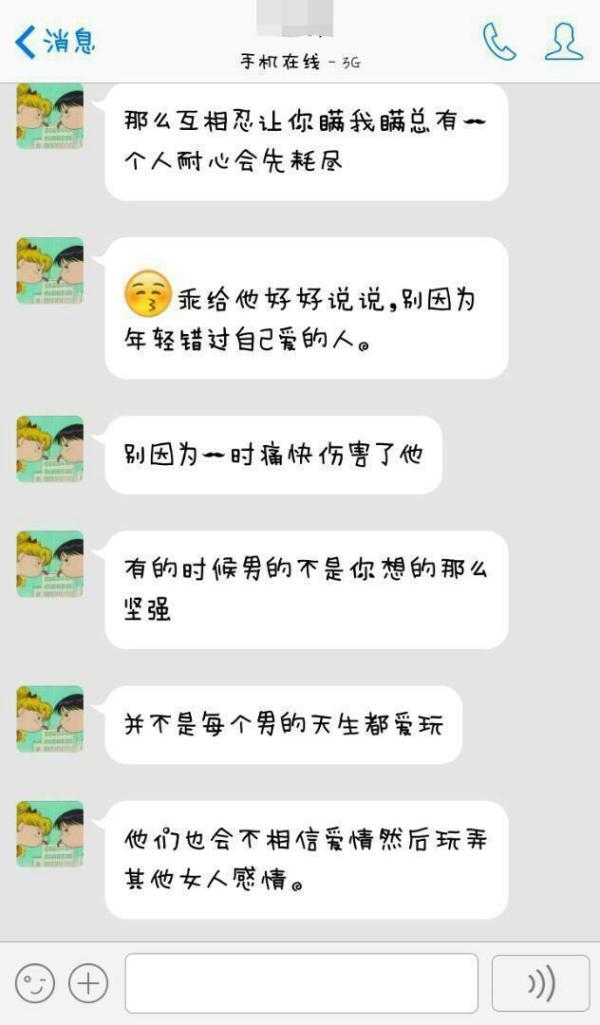600x1025 pixels.
Task: Focus the message text input box
Action: 301,983
